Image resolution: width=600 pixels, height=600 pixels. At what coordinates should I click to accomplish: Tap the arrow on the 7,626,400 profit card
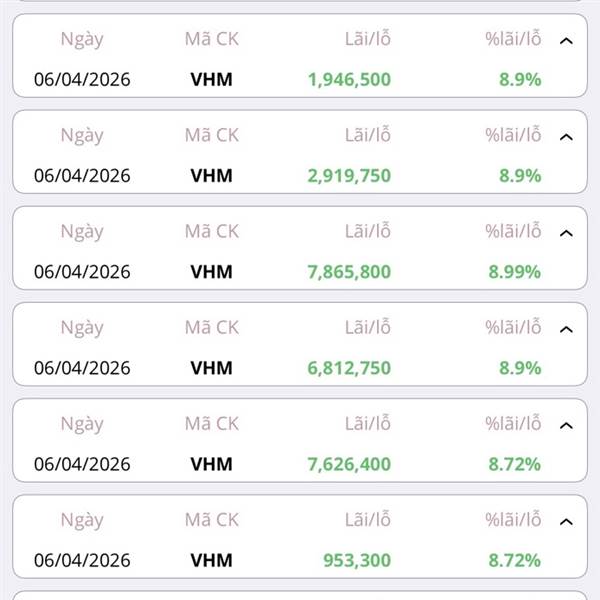[566, 425]
